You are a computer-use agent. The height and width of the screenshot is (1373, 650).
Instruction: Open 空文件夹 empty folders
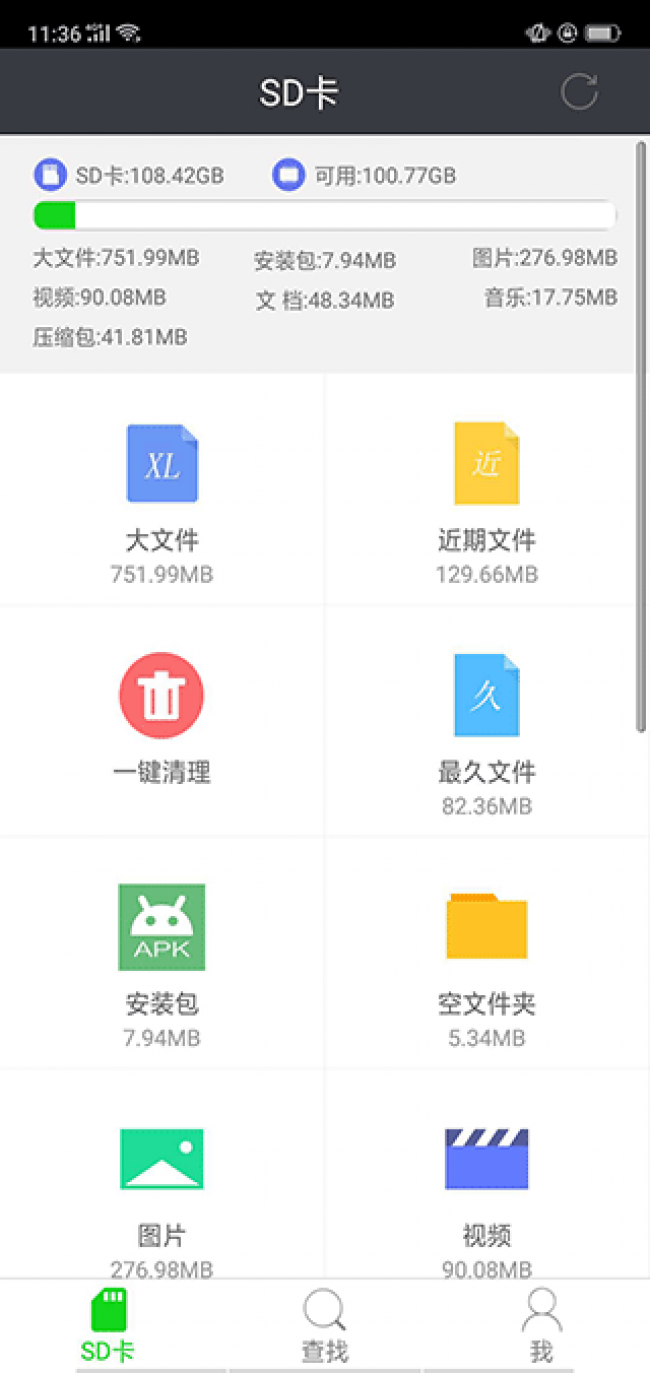[487, 953]
